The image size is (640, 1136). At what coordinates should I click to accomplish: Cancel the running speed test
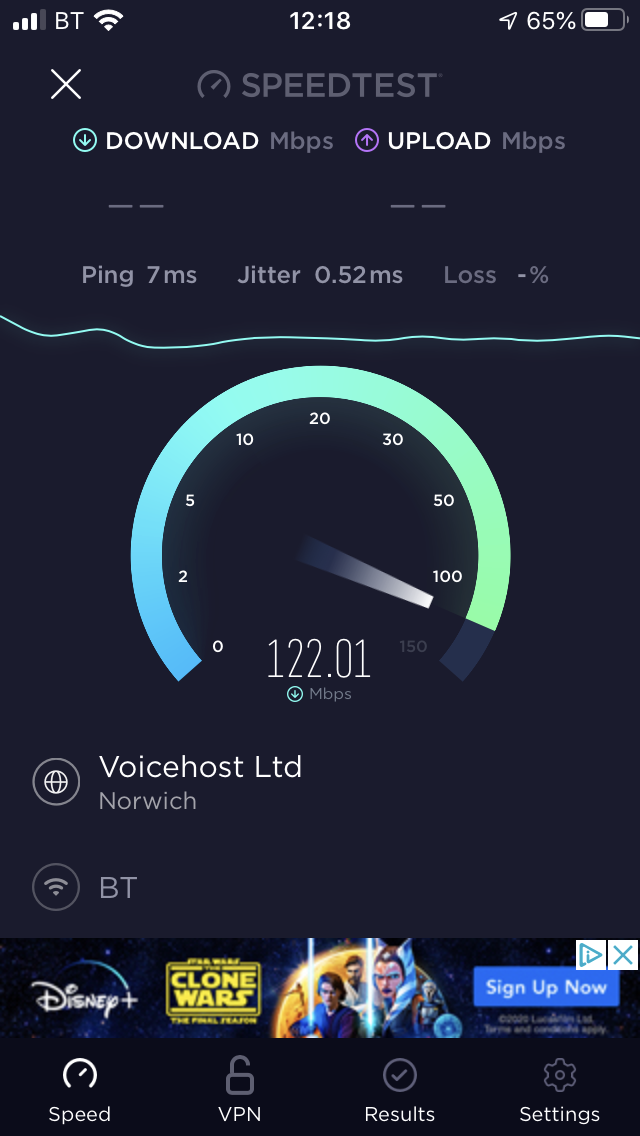click(x=66, y=84)
